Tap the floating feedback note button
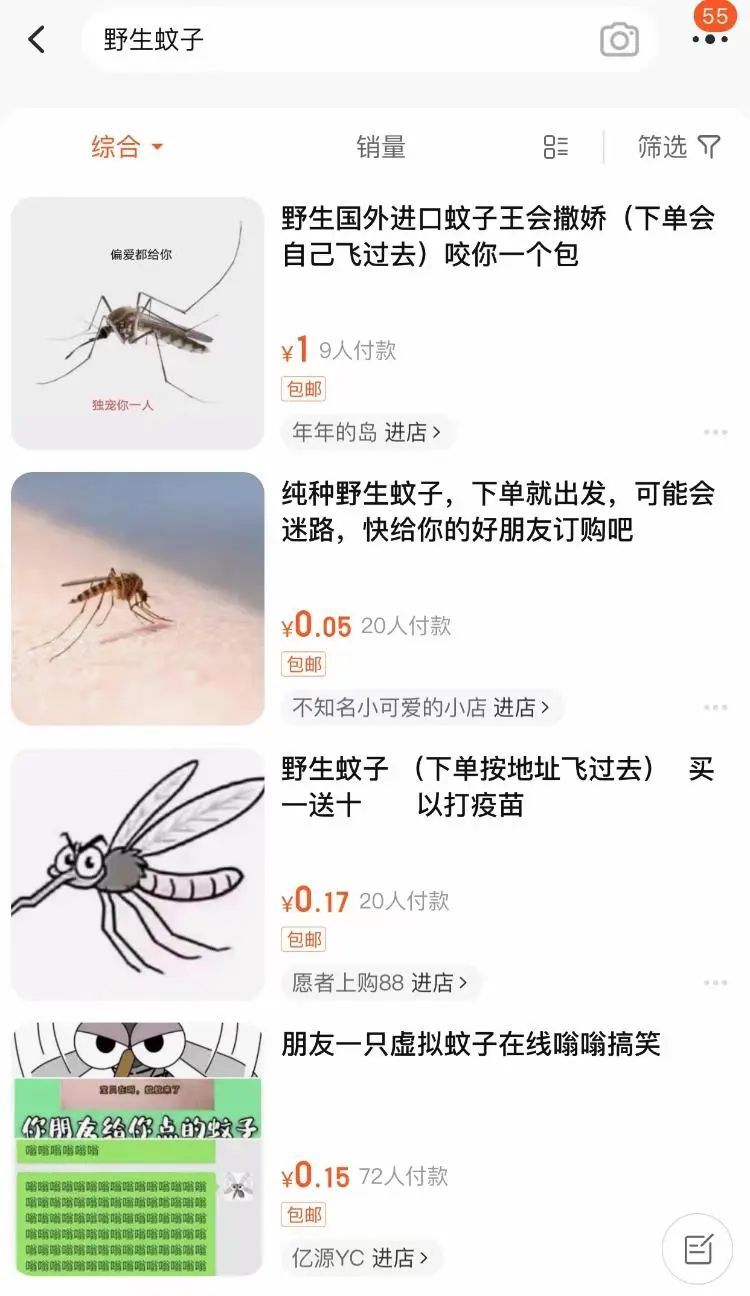Viewport: 750px width, 1296px height. coord(697,1249)
